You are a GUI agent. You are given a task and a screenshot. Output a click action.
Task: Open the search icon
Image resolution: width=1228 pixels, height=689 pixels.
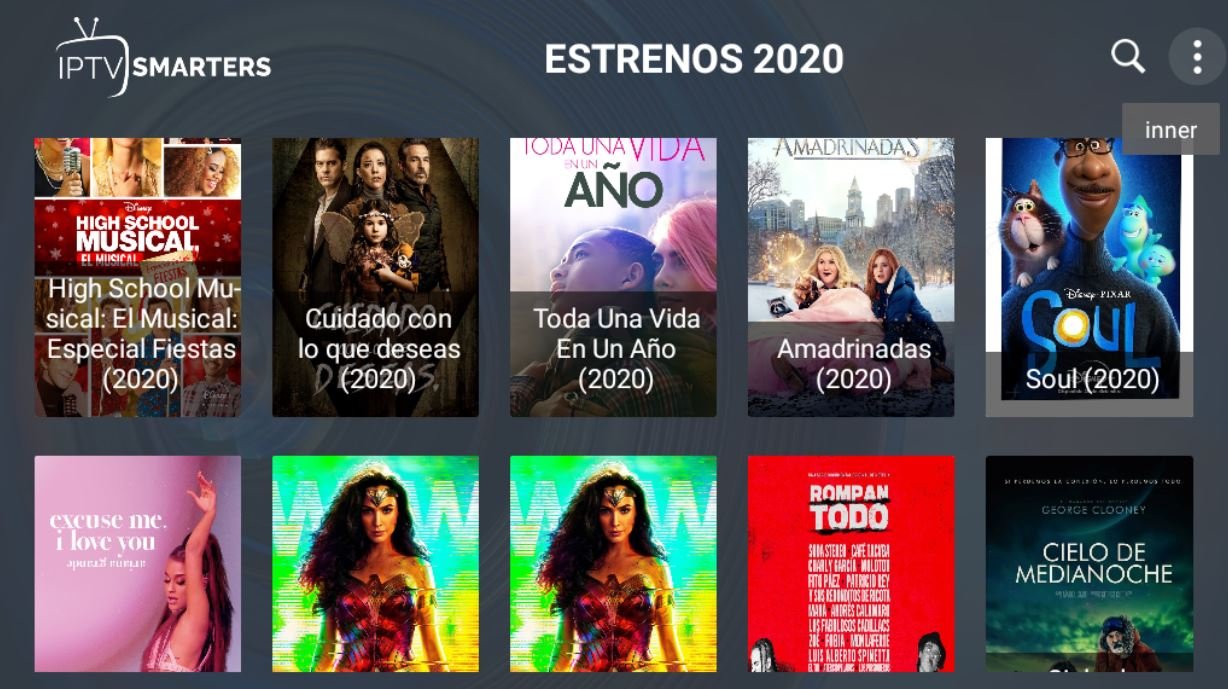point(1128,57)
